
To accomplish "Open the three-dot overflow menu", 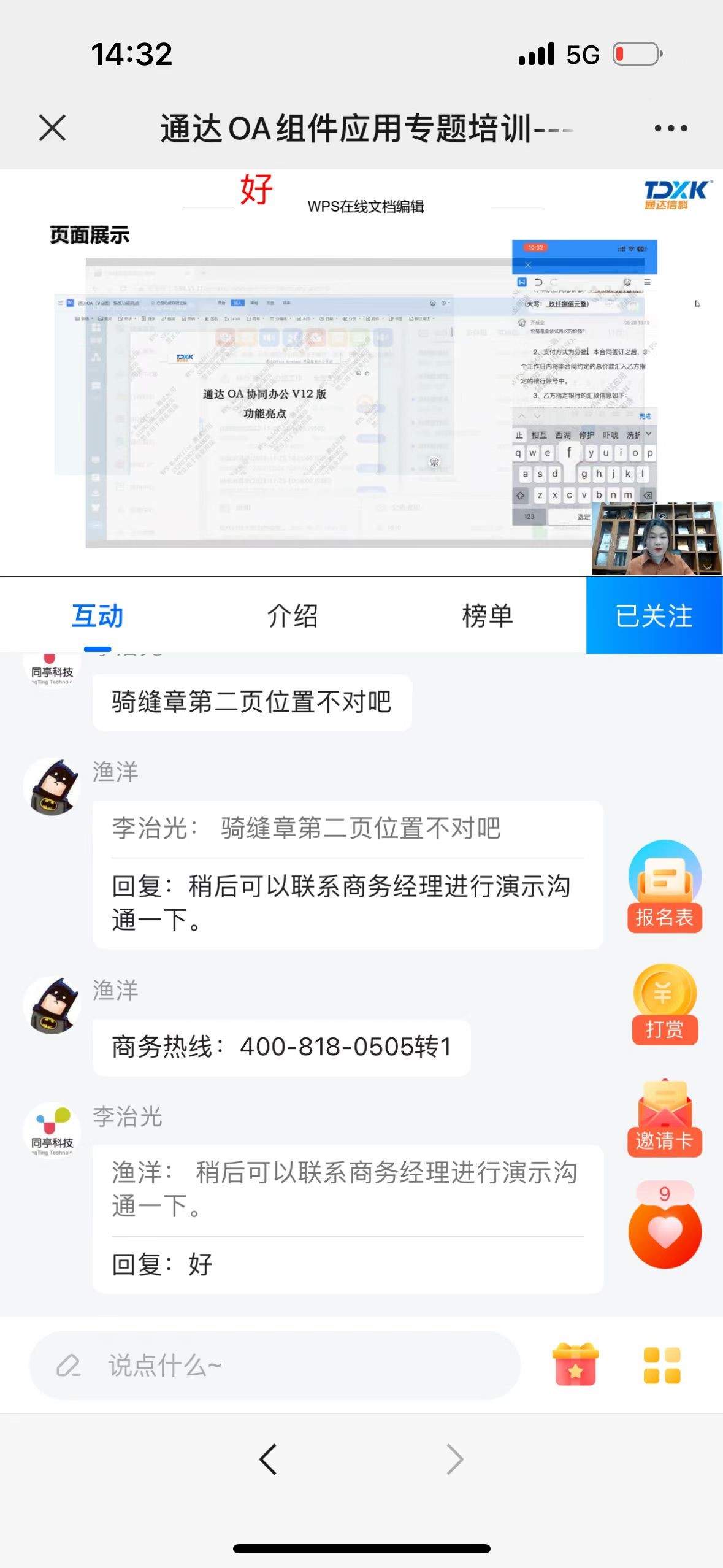I will tap(670, 128).
